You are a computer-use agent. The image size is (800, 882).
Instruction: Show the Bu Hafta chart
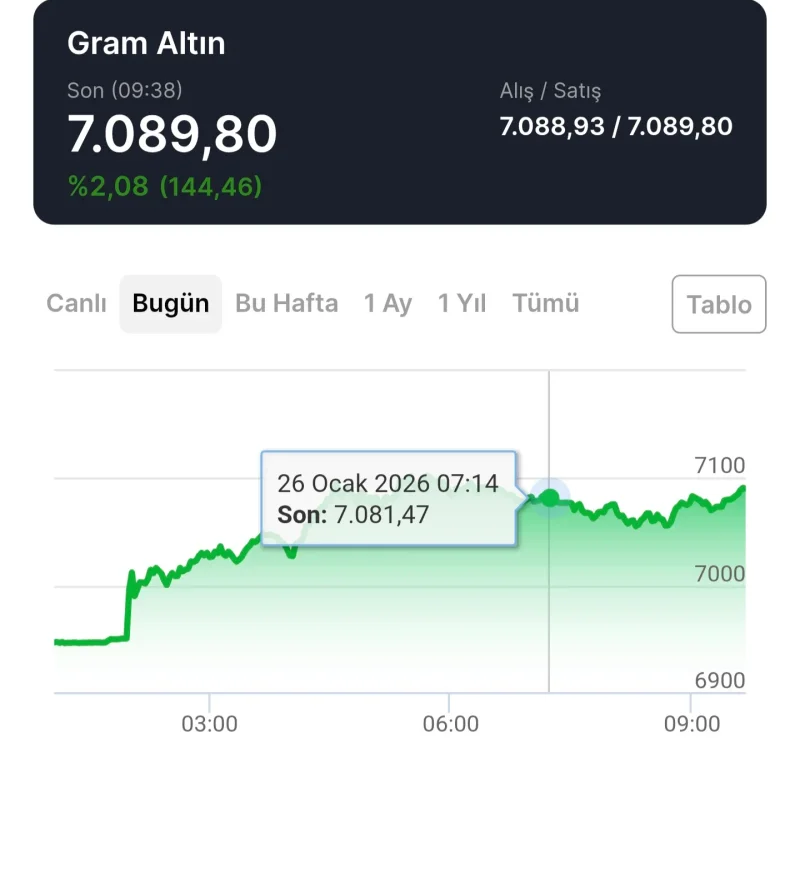tap(287, 304)
